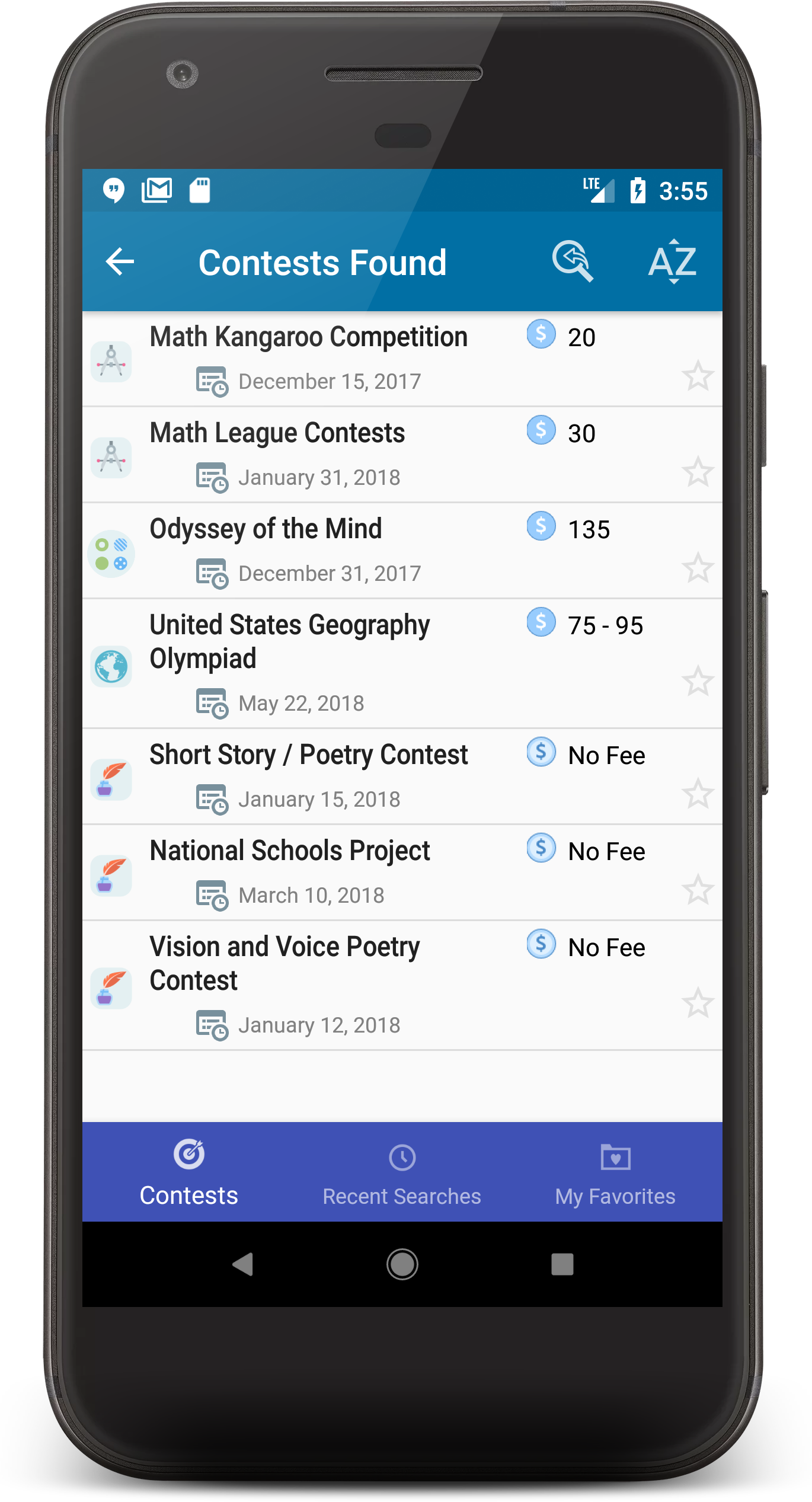This screenshot has width=812, height=1502.
Task: Star the National Schools Project row
Action: [x=698, y=890]
